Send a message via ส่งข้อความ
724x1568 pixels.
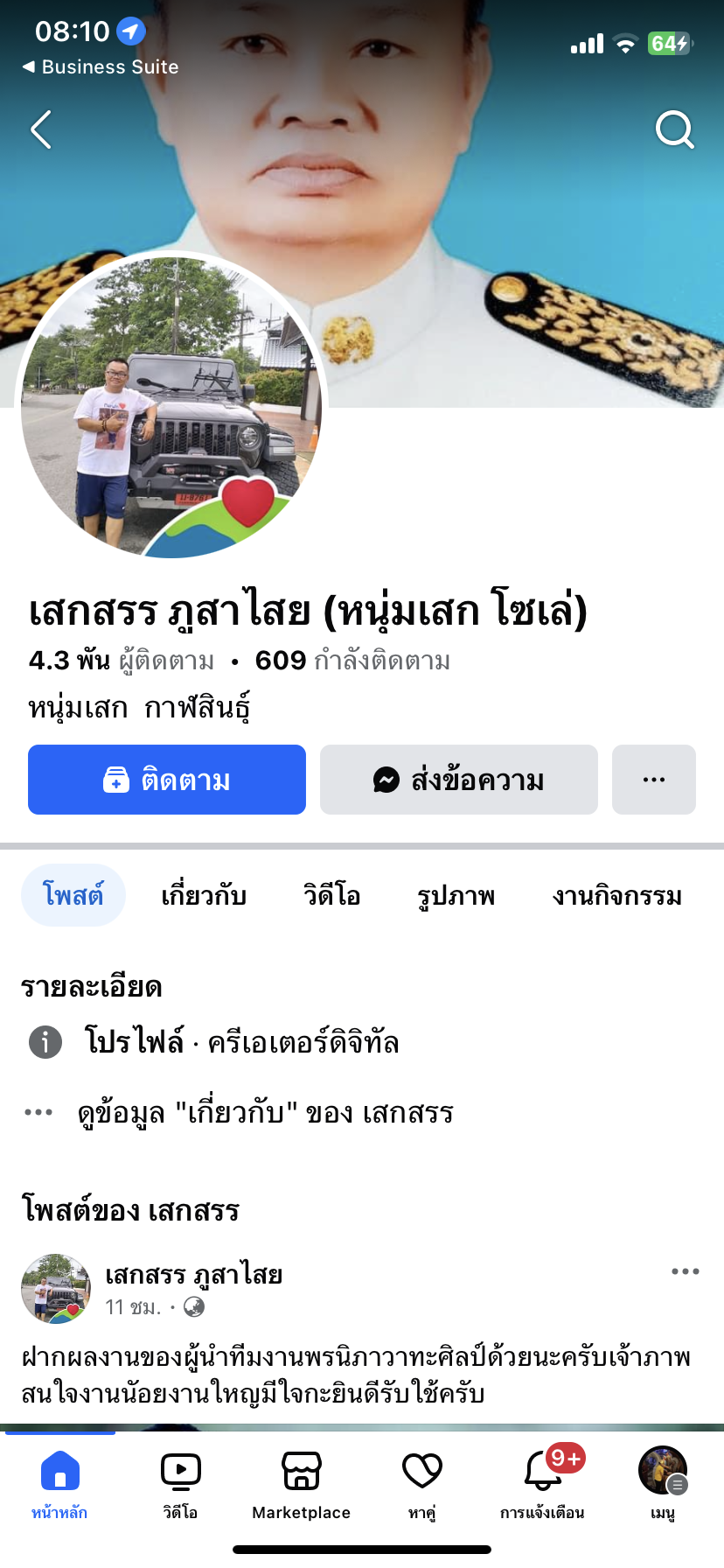pos(458,780)
